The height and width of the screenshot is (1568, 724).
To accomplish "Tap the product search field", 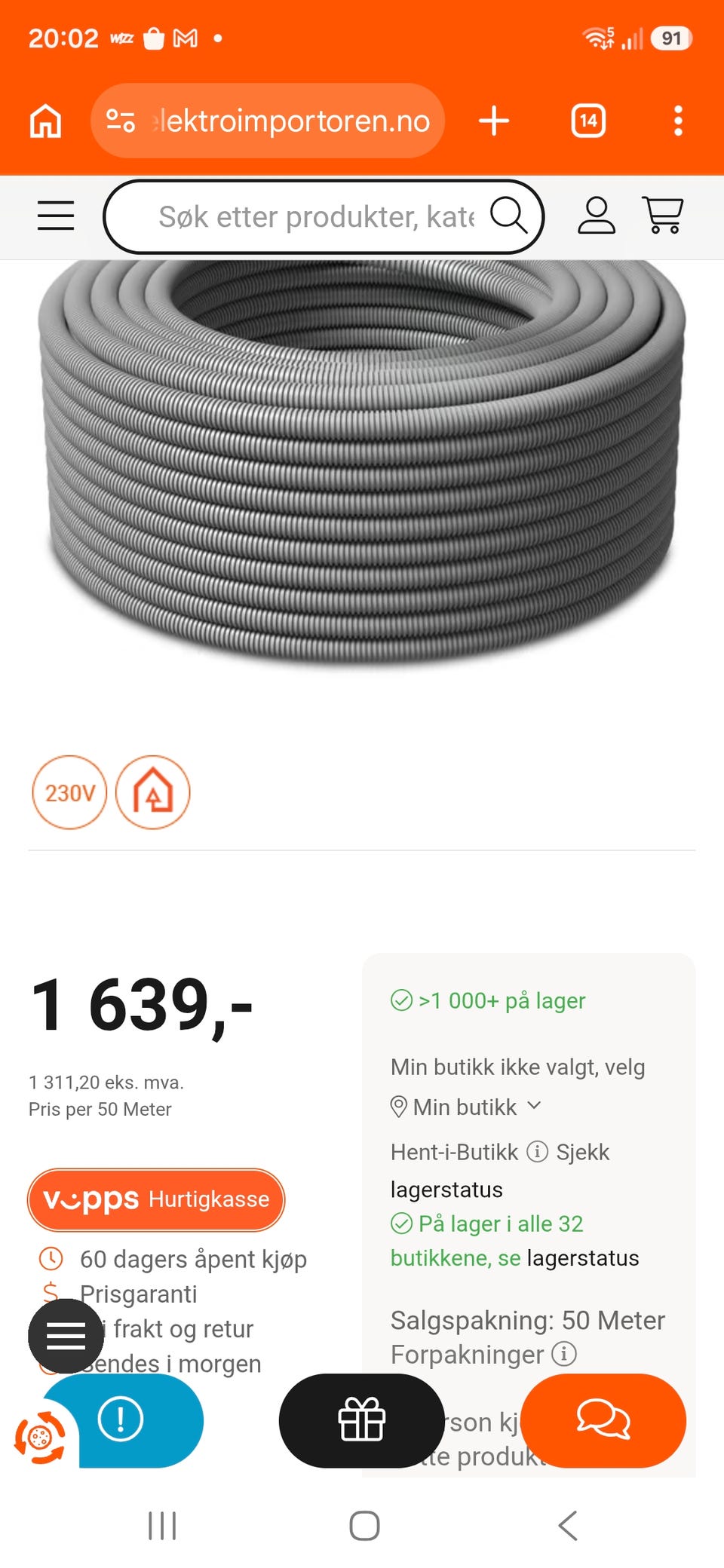I will click(324, 216).
